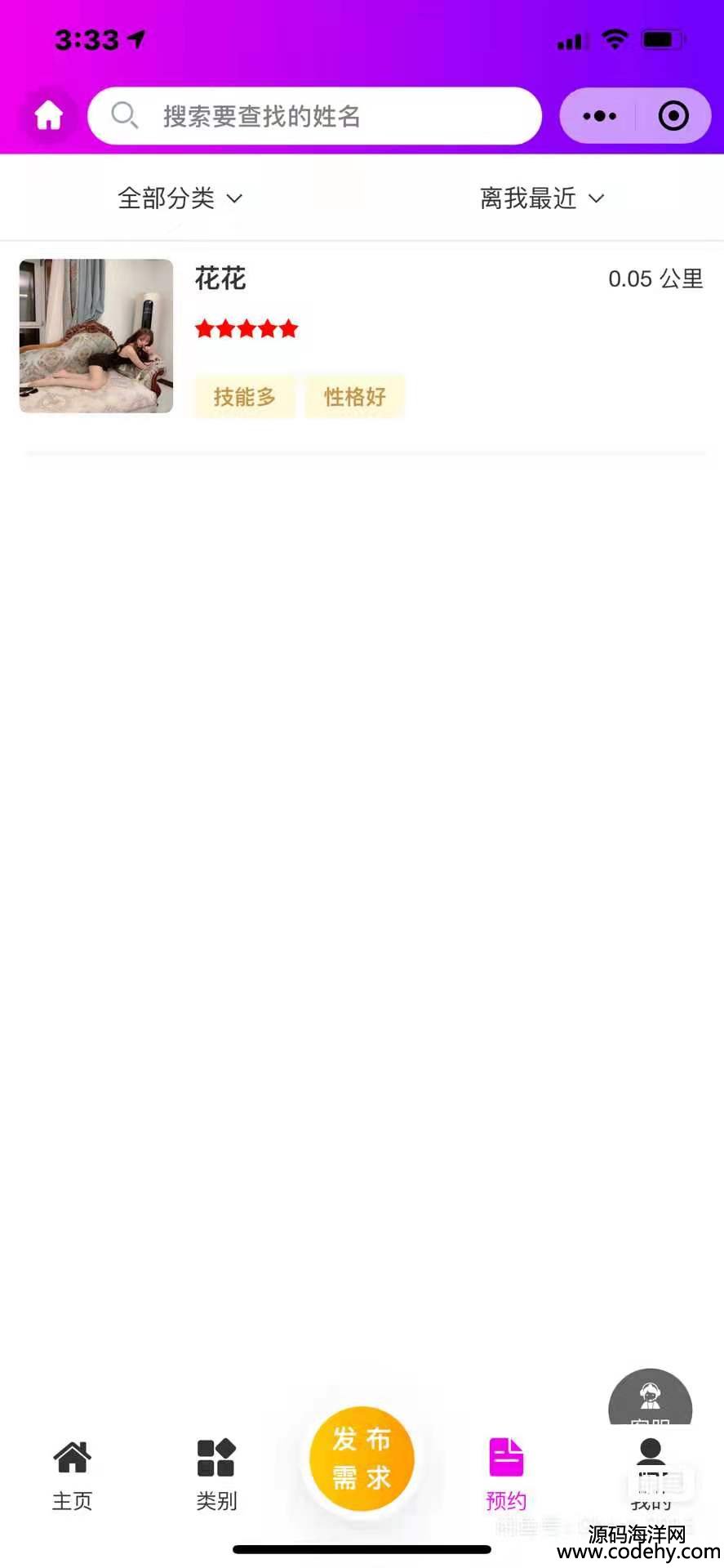Viewport: 724px width, 1568px height.
Task: Tap the 发布需求 round button
Action: click(x=362, y=1459)
